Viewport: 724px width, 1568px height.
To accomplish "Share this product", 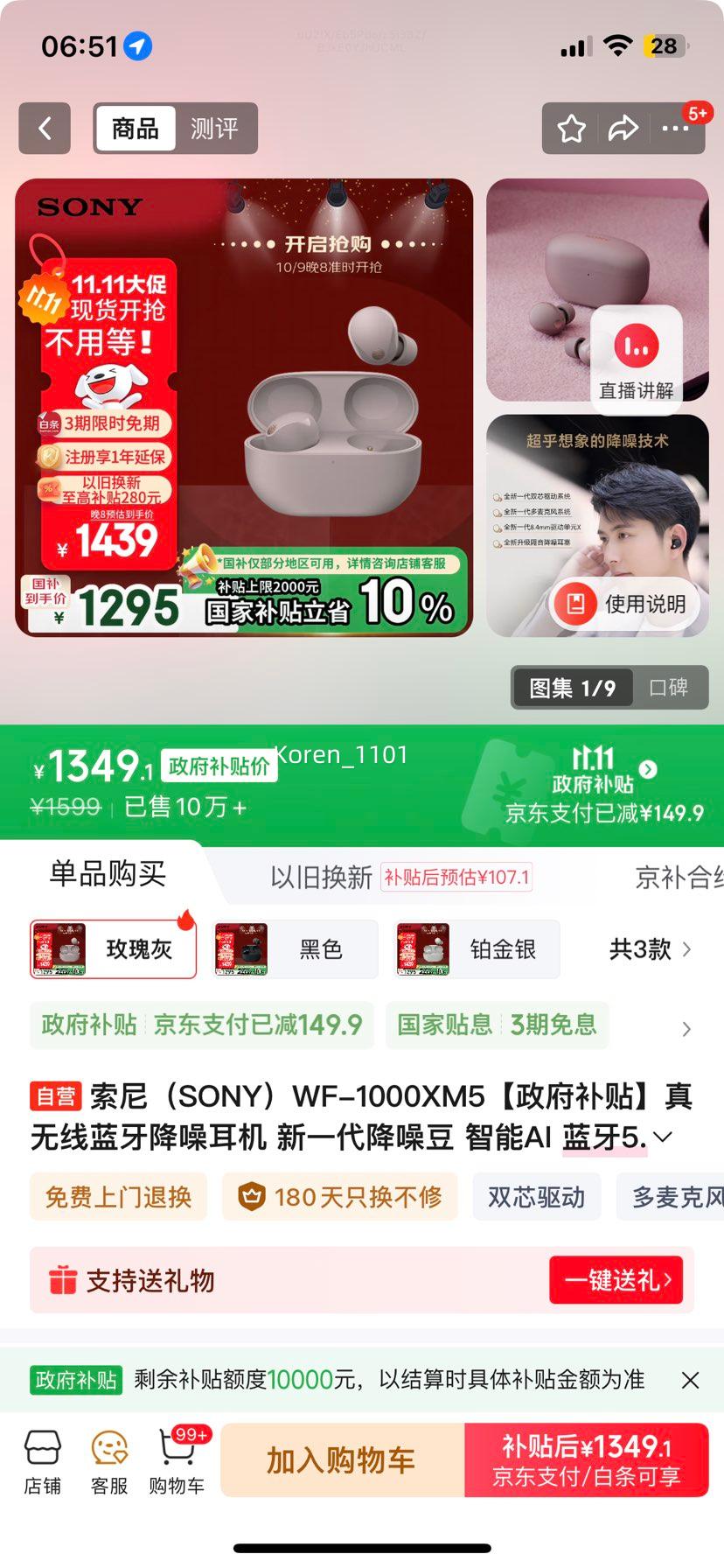I will [x=623, y=129].
